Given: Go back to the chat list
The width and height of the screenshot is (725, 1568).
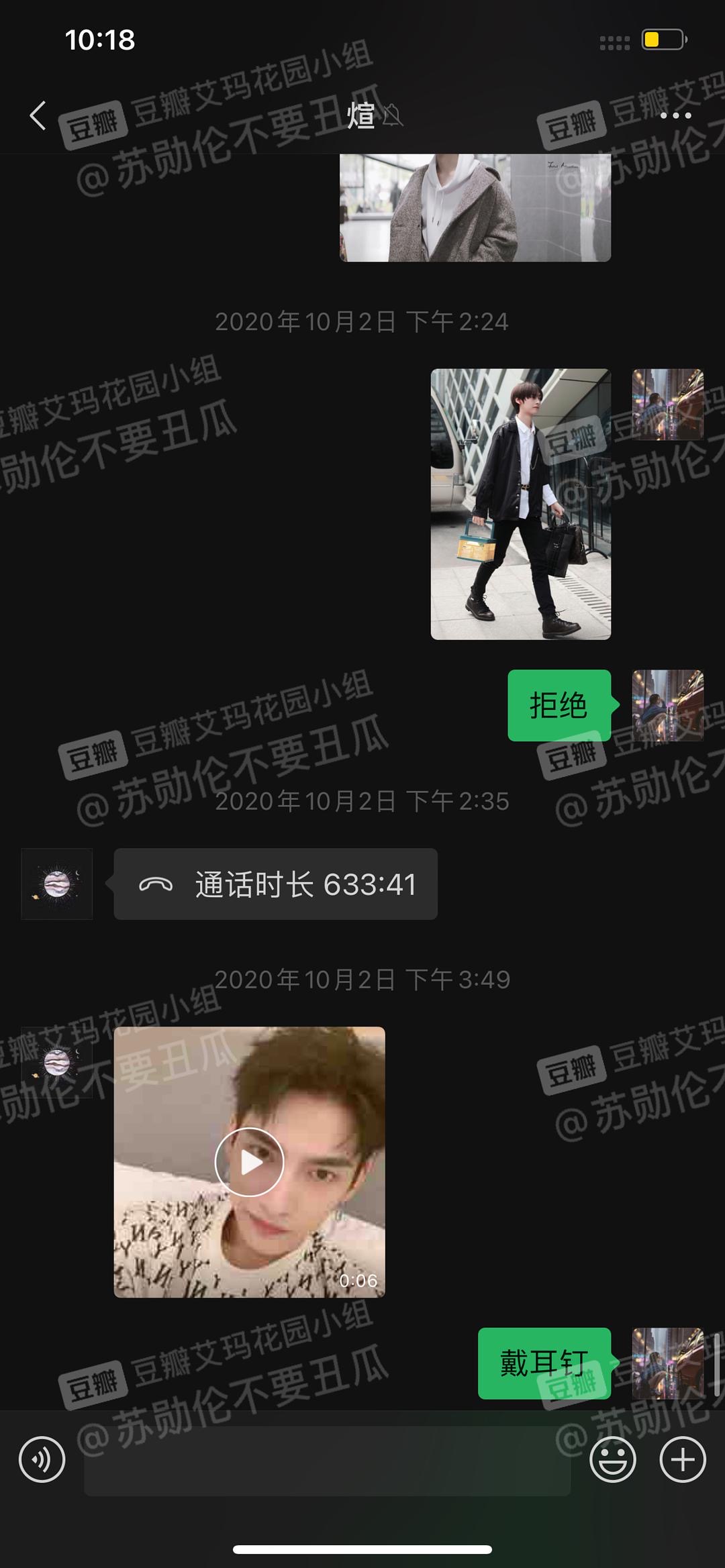Looking at the screenshot, I should pyautogui.click(x=38, y=115).
